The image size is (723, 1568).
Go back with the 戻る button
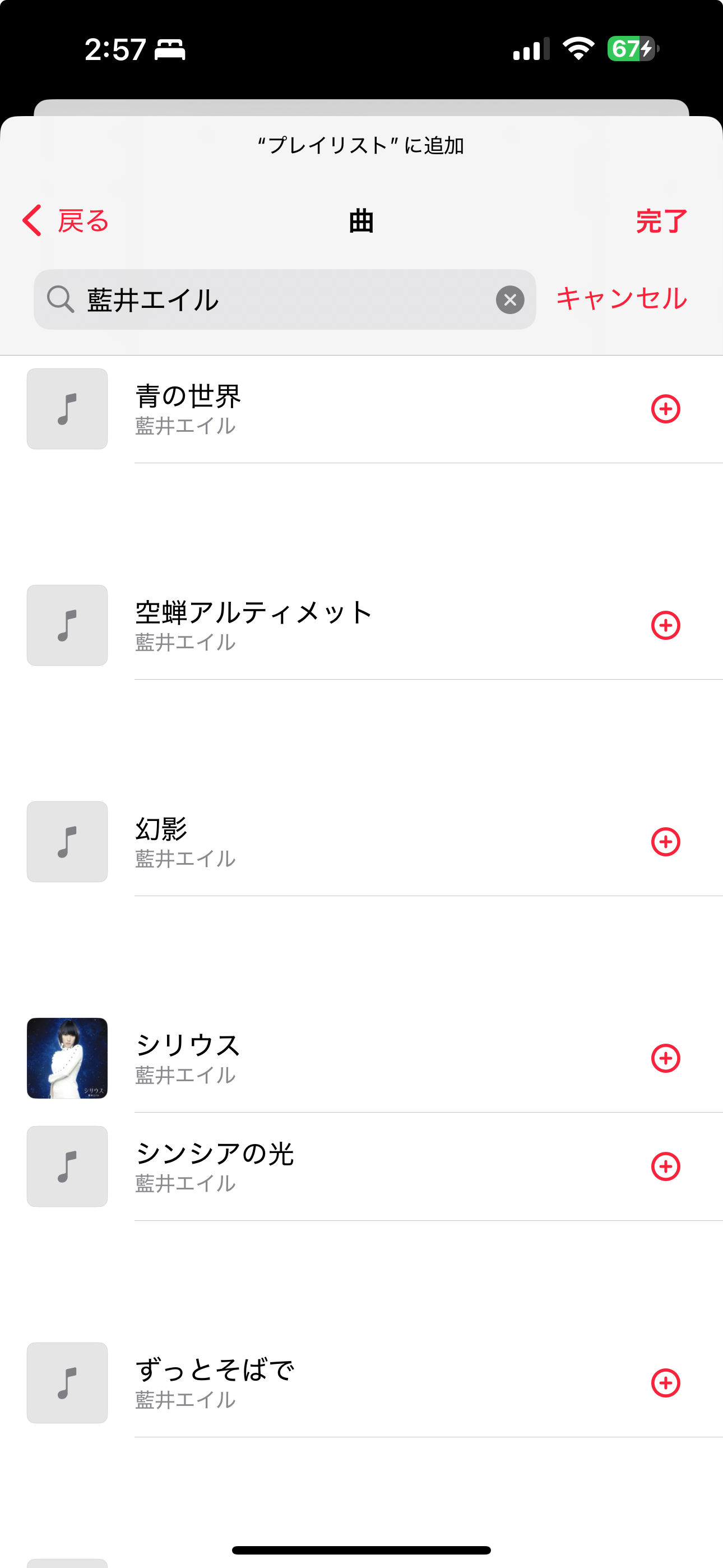point(66,220)
